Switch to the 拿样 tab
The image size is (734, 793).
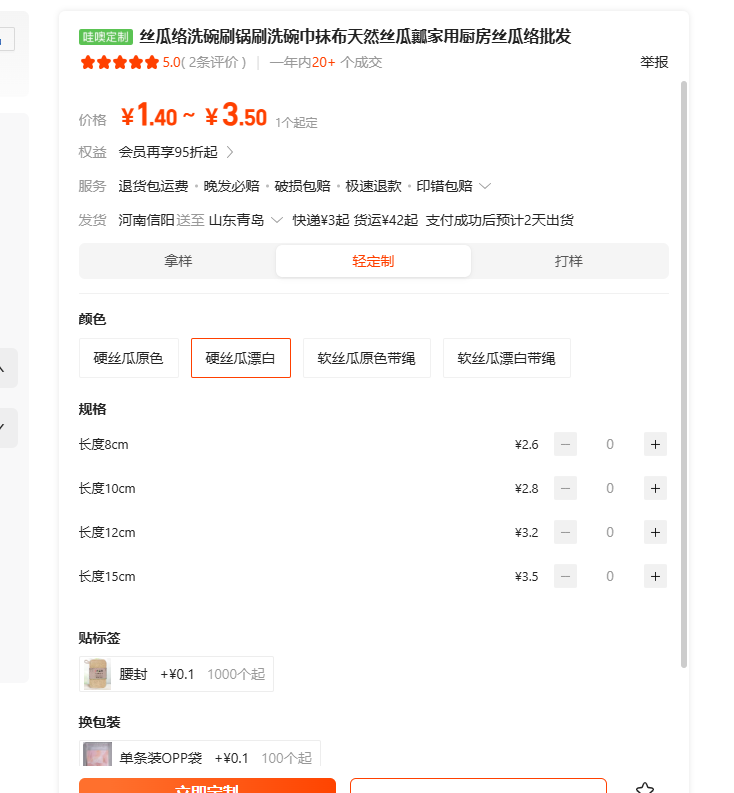[x=178, y=261]
